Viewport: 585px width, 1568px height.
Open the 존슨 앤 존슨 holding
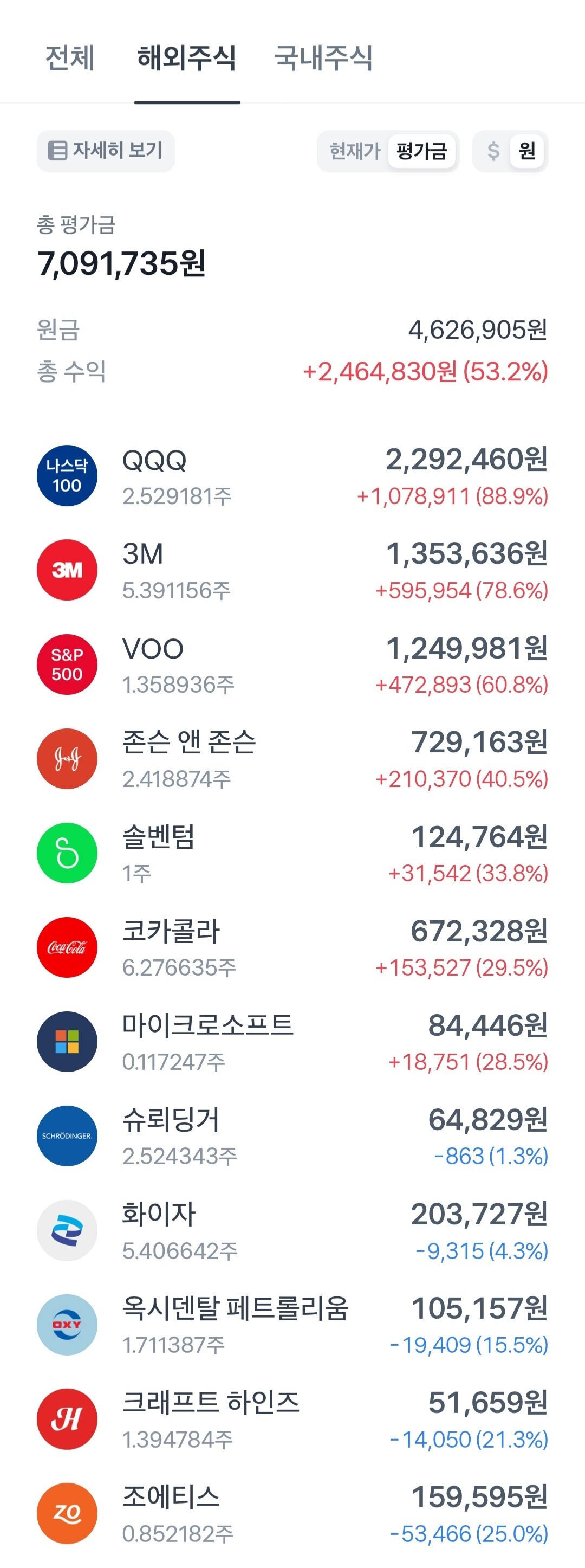292,759
